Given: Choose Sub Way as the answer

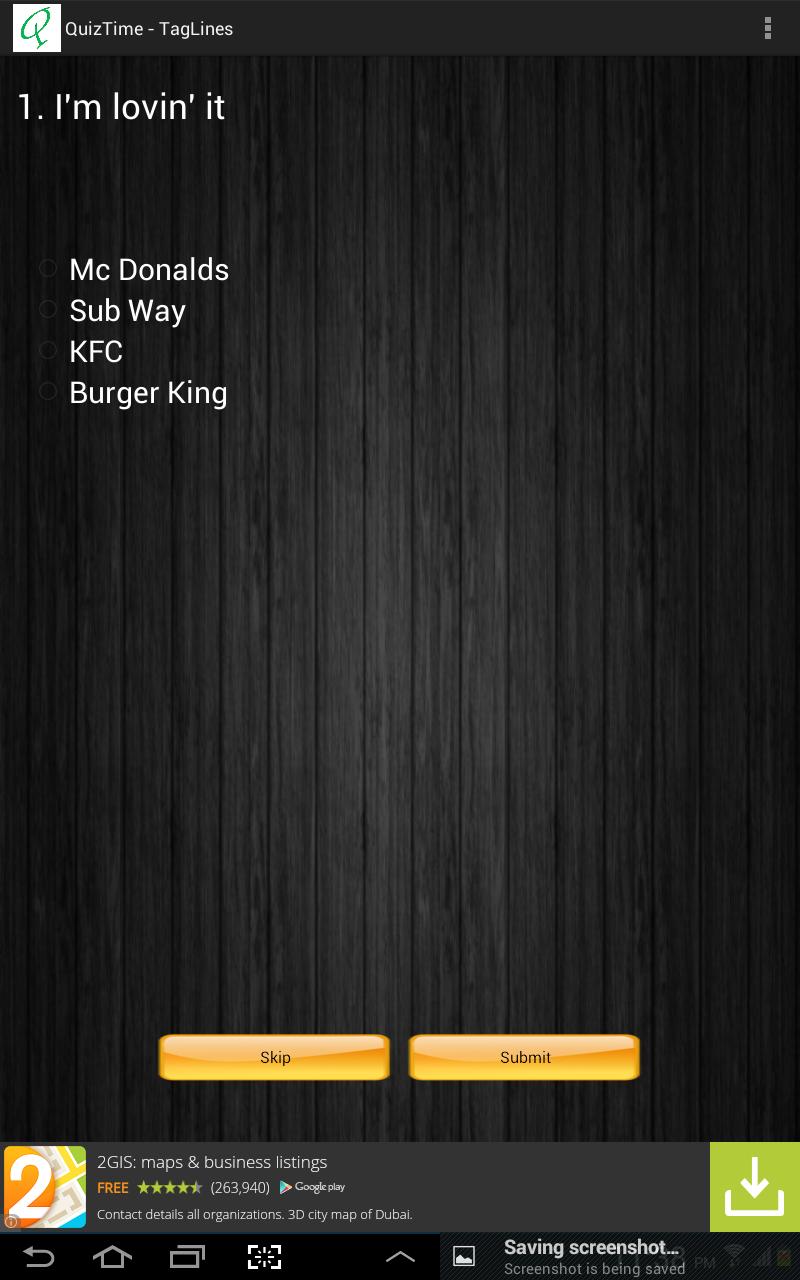Looking at the screenshot, I should coord(48,309).
